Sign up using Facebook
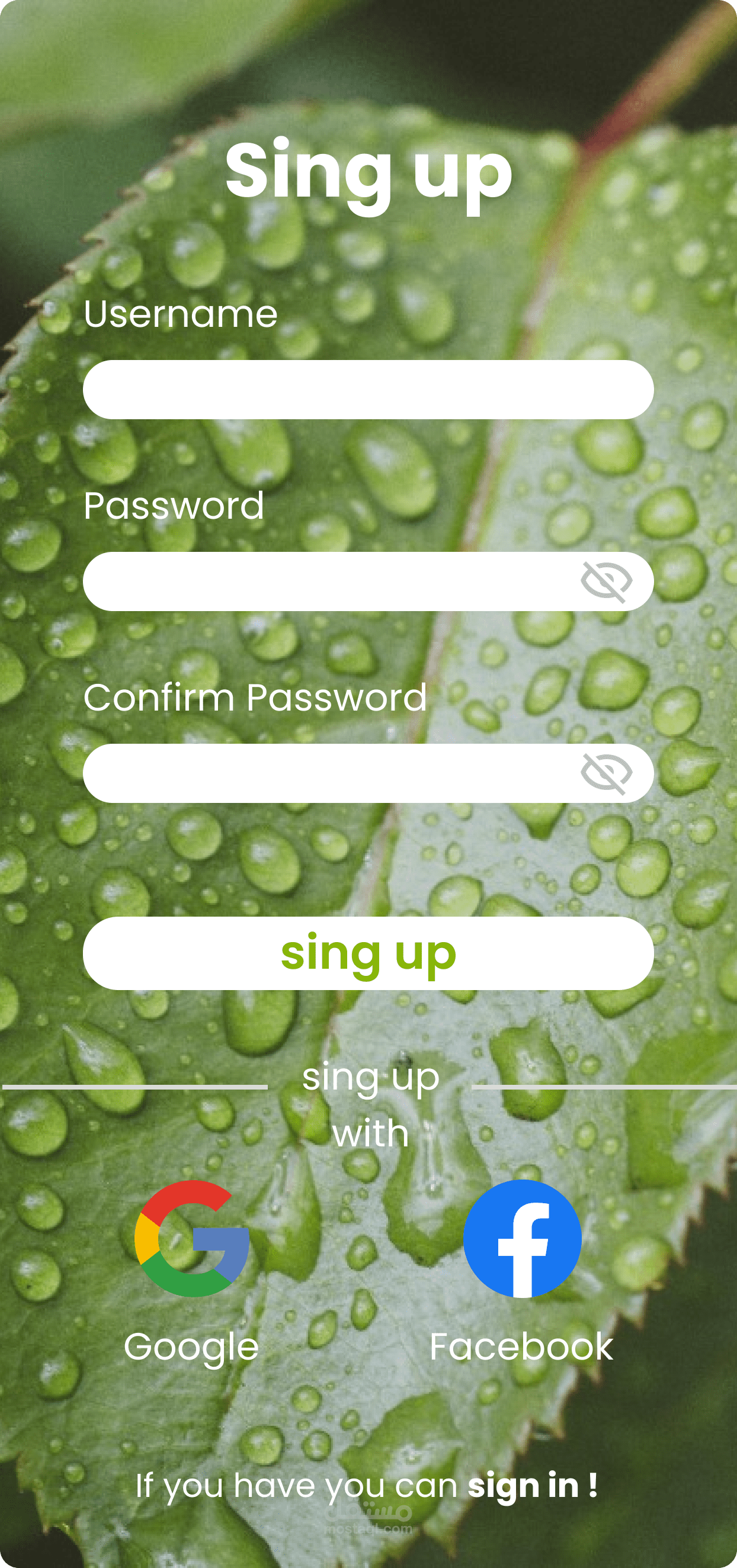The image size is (737, 1568). (x=522, y=1239)
